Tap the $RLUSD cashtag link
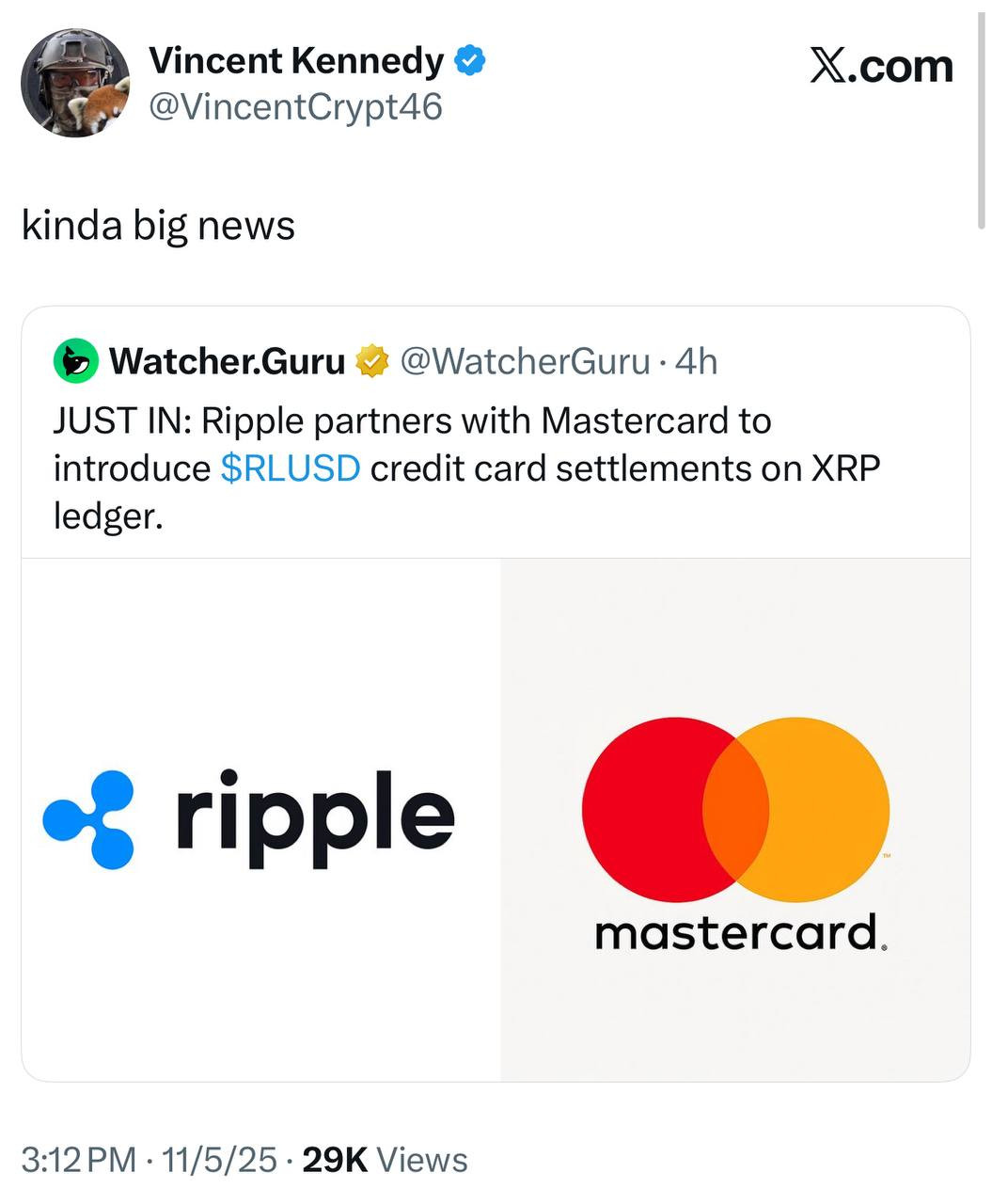 [291, 468]
